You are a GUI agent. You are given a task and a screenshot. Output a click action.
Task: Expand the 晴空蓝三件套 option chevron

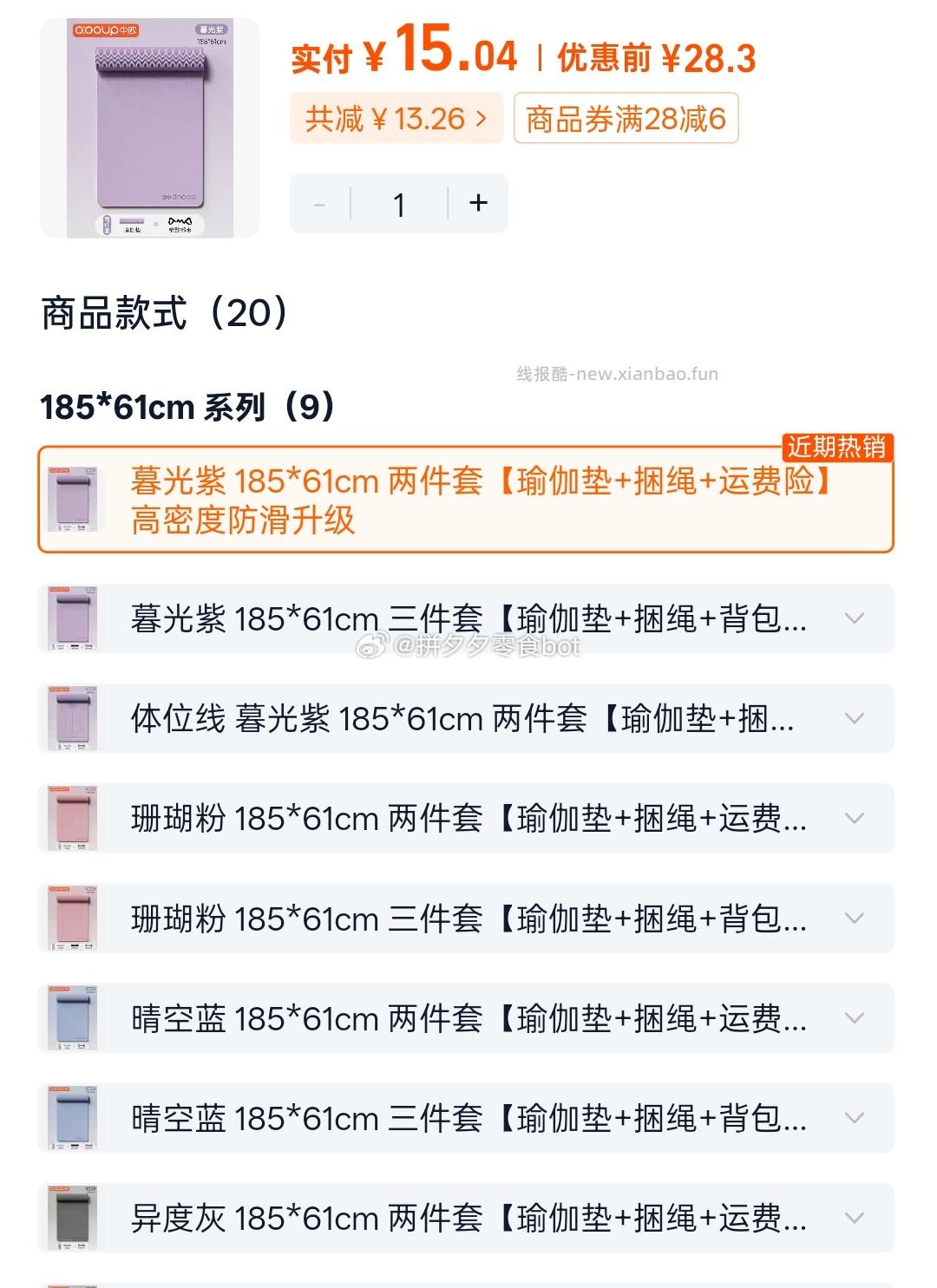click(x=855, y=1118)
